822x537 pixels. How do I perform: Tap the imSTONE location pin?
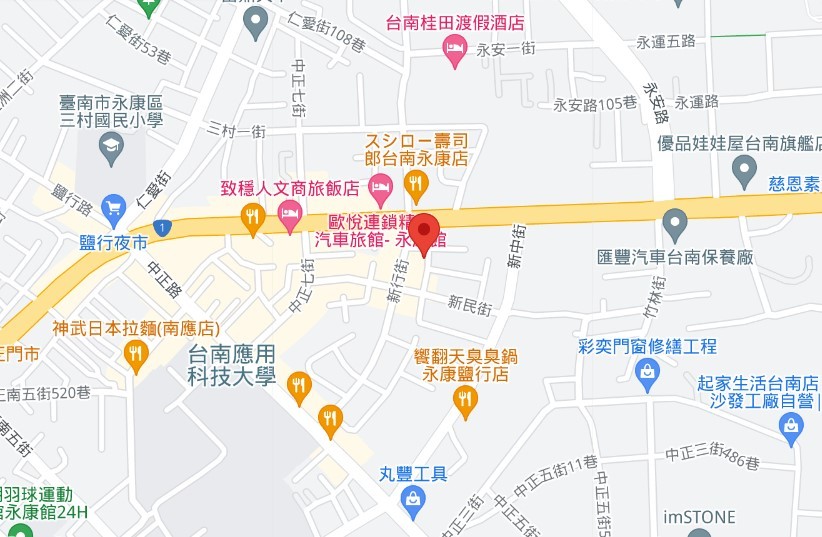[x=701, y=534]
